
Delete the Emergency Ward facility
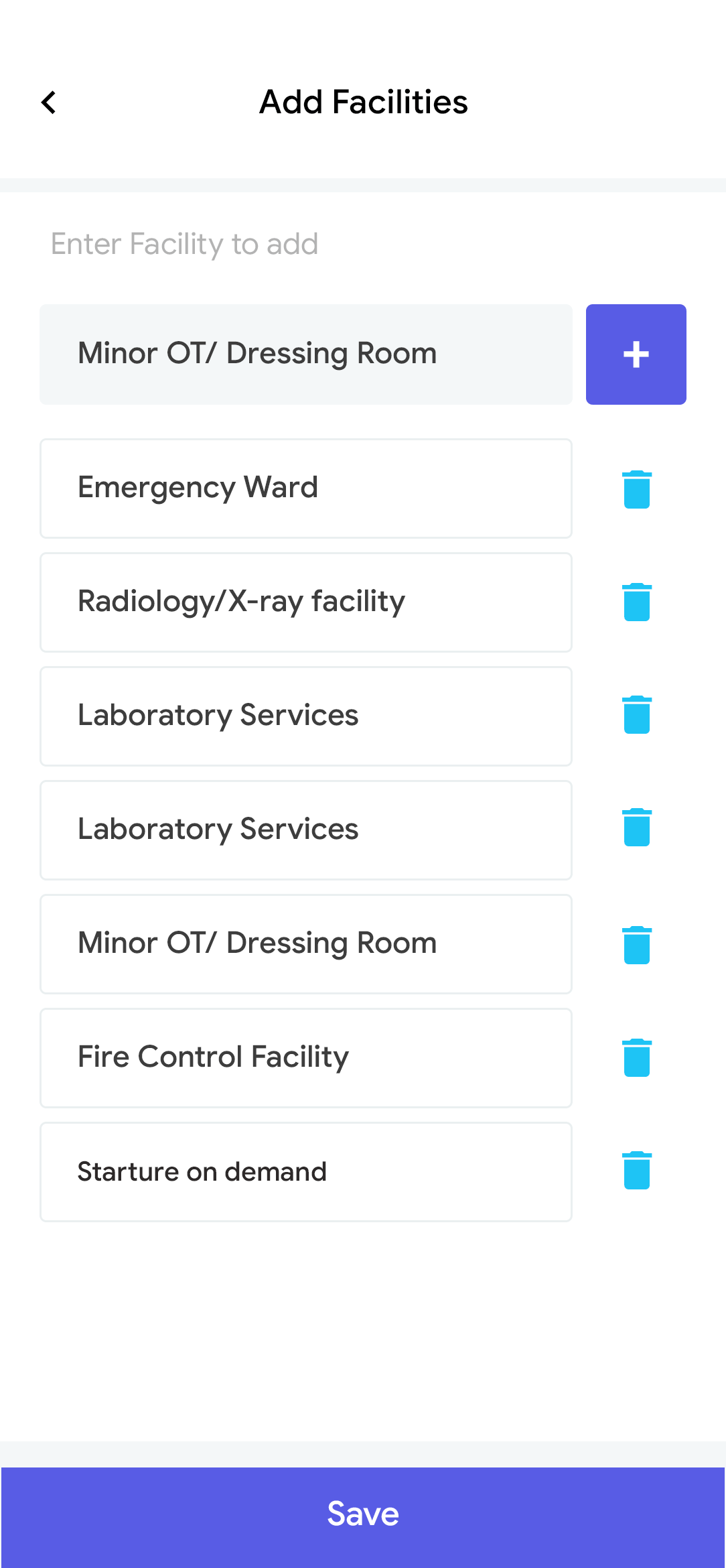[x=636, y=489]
